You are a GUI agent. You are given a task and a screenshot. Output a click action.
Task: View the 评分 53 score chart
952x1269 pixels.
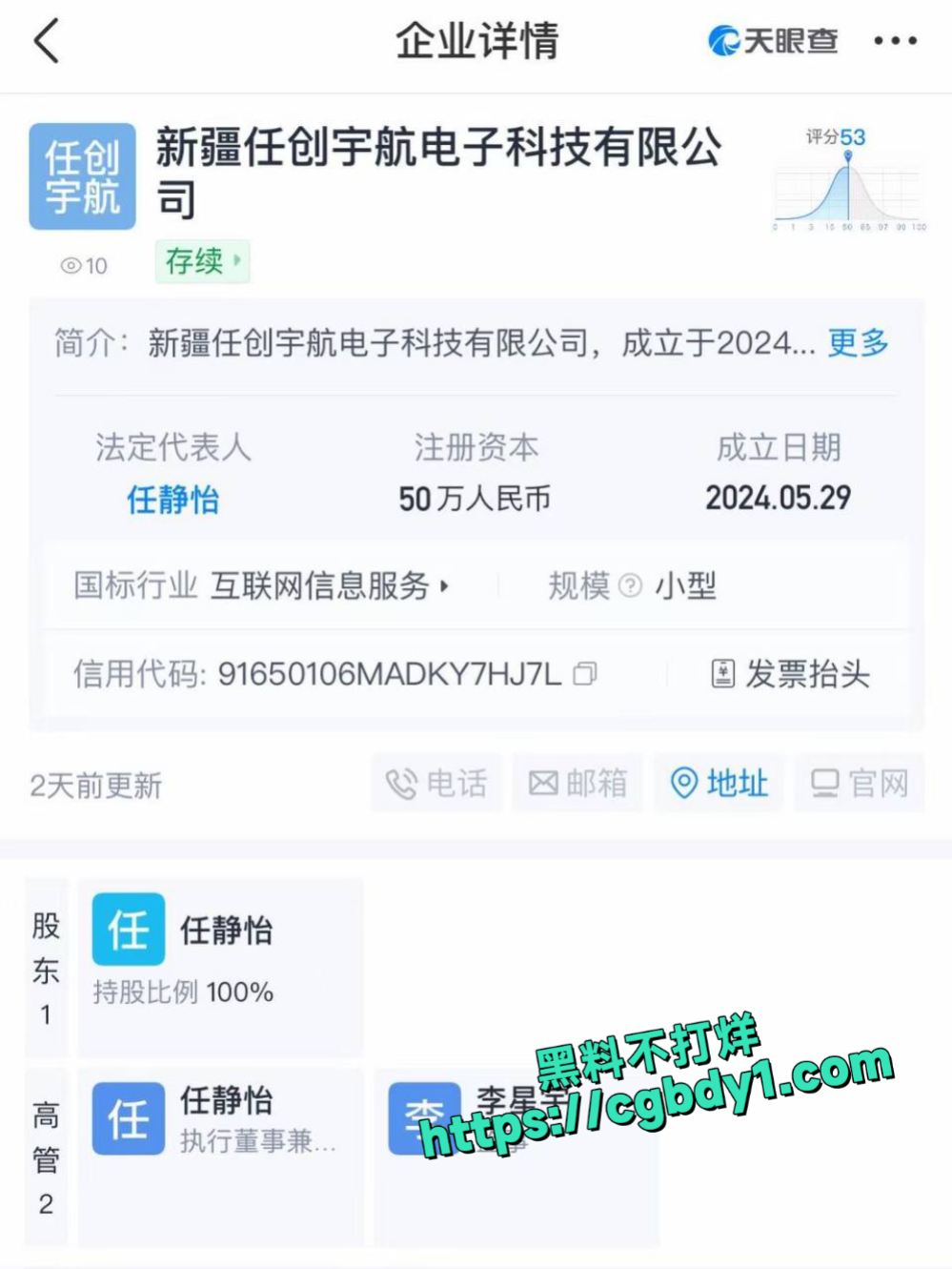click(848, 179)
